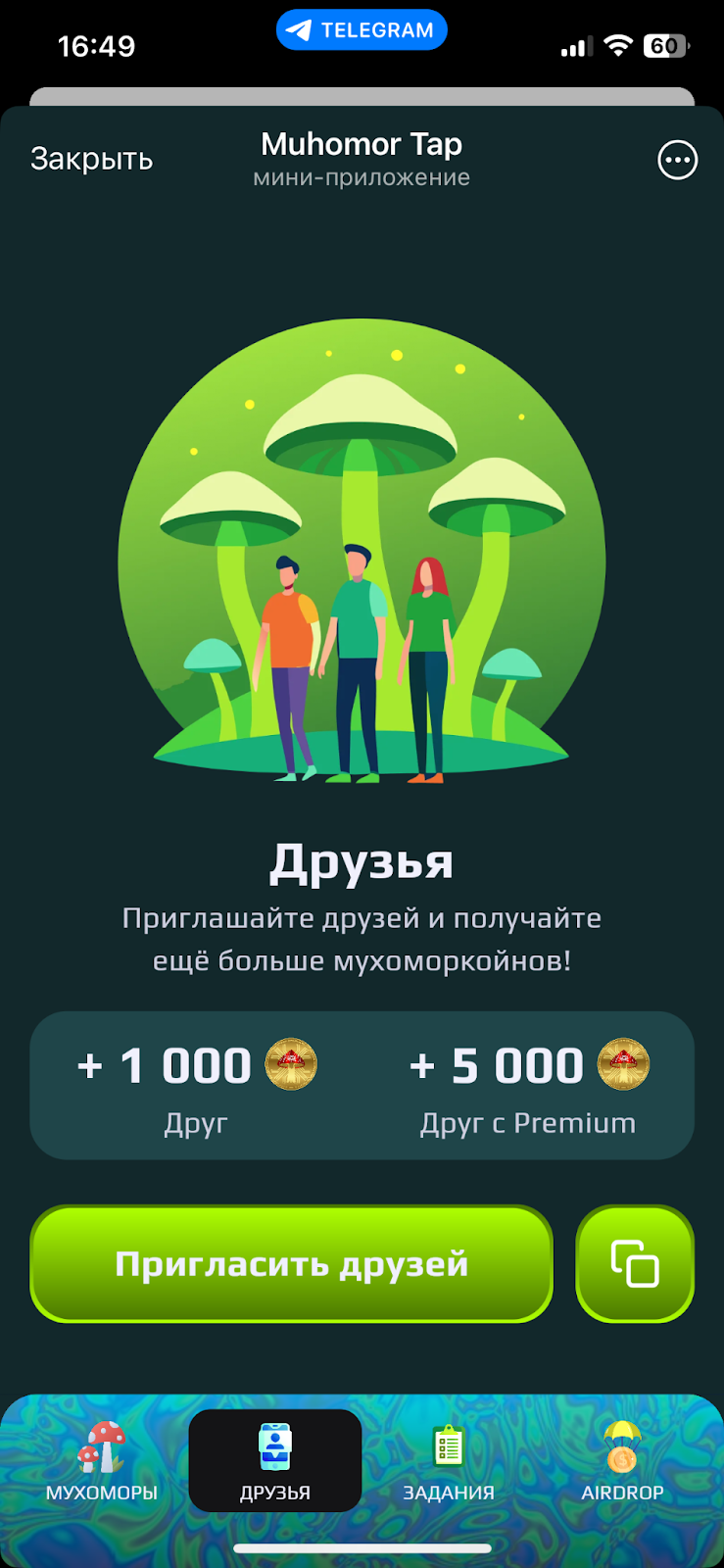Return to Telegram via the top pill
Screen dimensions: 724x1568
point(362,30)
